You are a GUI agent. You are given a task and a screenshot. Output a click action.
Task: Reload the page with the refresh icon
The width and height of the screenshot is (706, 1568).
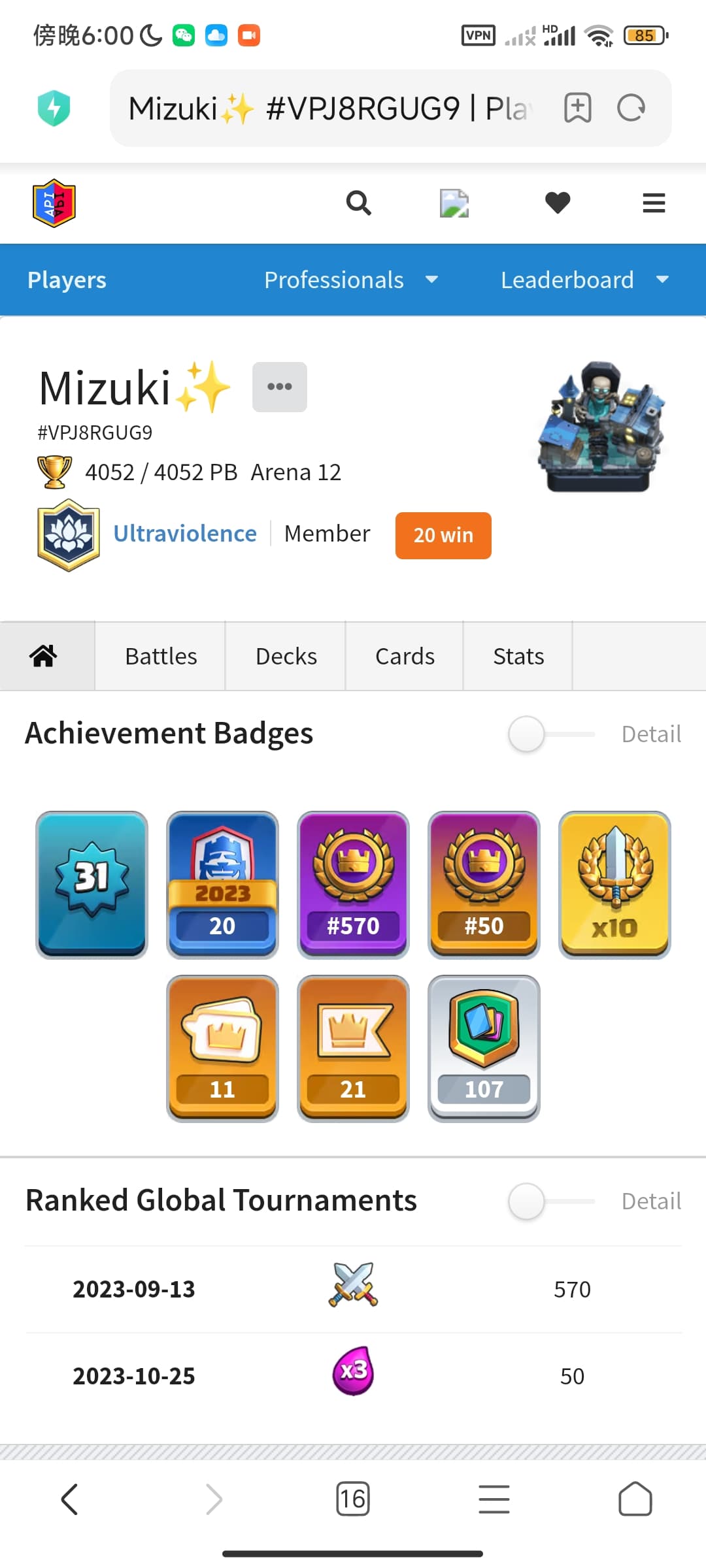click(x=631, y=108)
